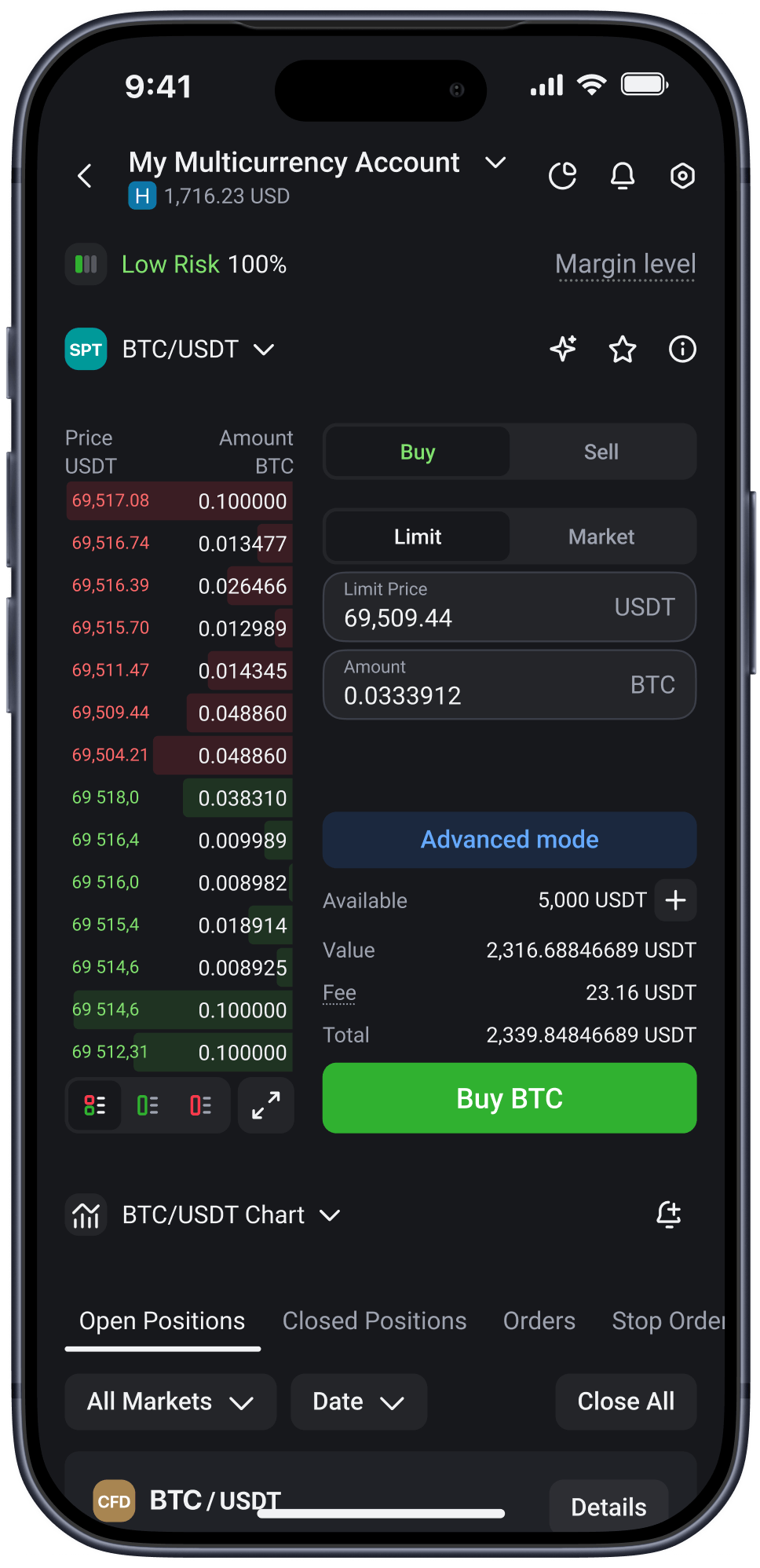The width and height of the screenshot is (760, 1568).
Task: Switch to the Closed Positions tab
Action: tap(375, 1321)
